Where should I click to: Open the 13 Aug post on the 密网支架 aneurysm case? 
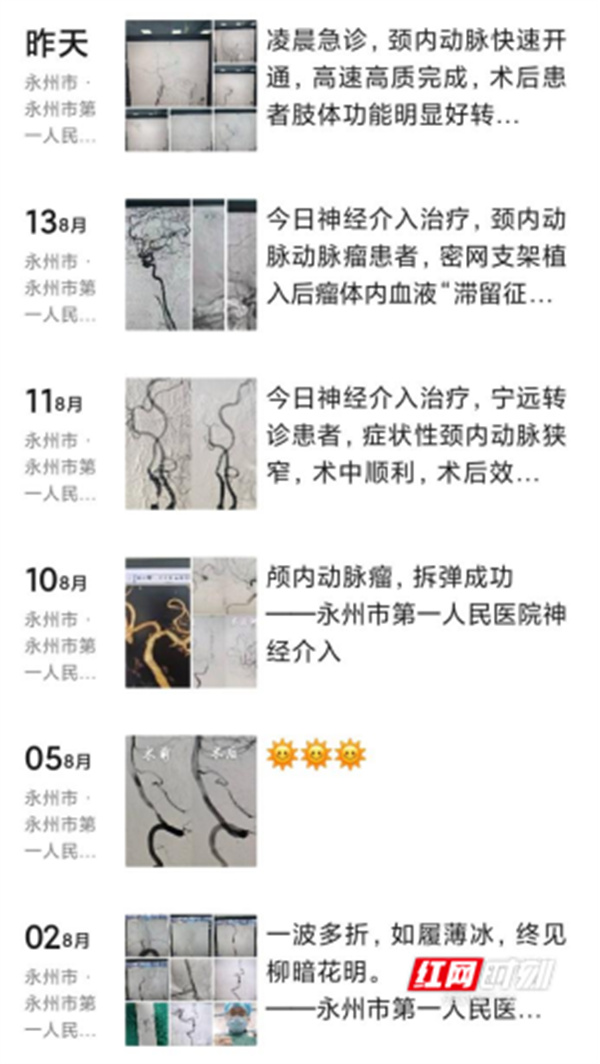coord(415,257)
